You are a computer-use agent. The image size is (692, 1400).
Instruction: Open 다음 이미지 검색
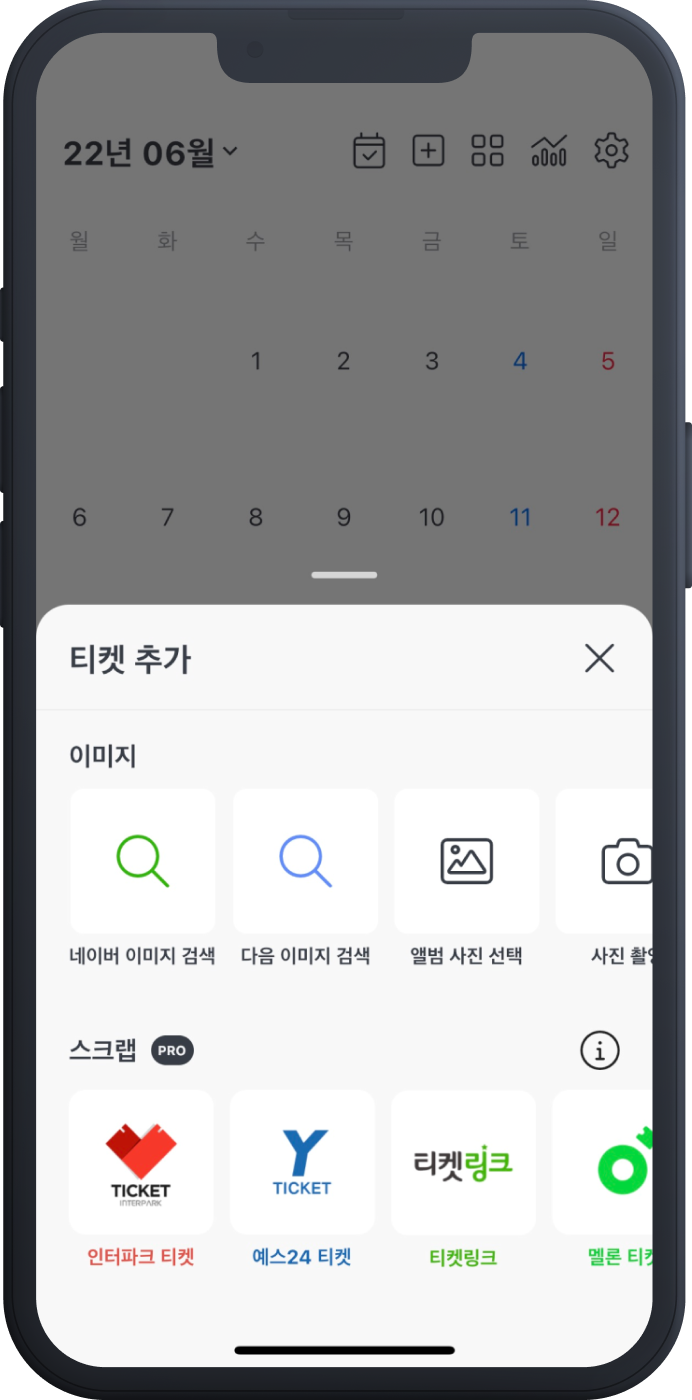click(x=305, y=861)
